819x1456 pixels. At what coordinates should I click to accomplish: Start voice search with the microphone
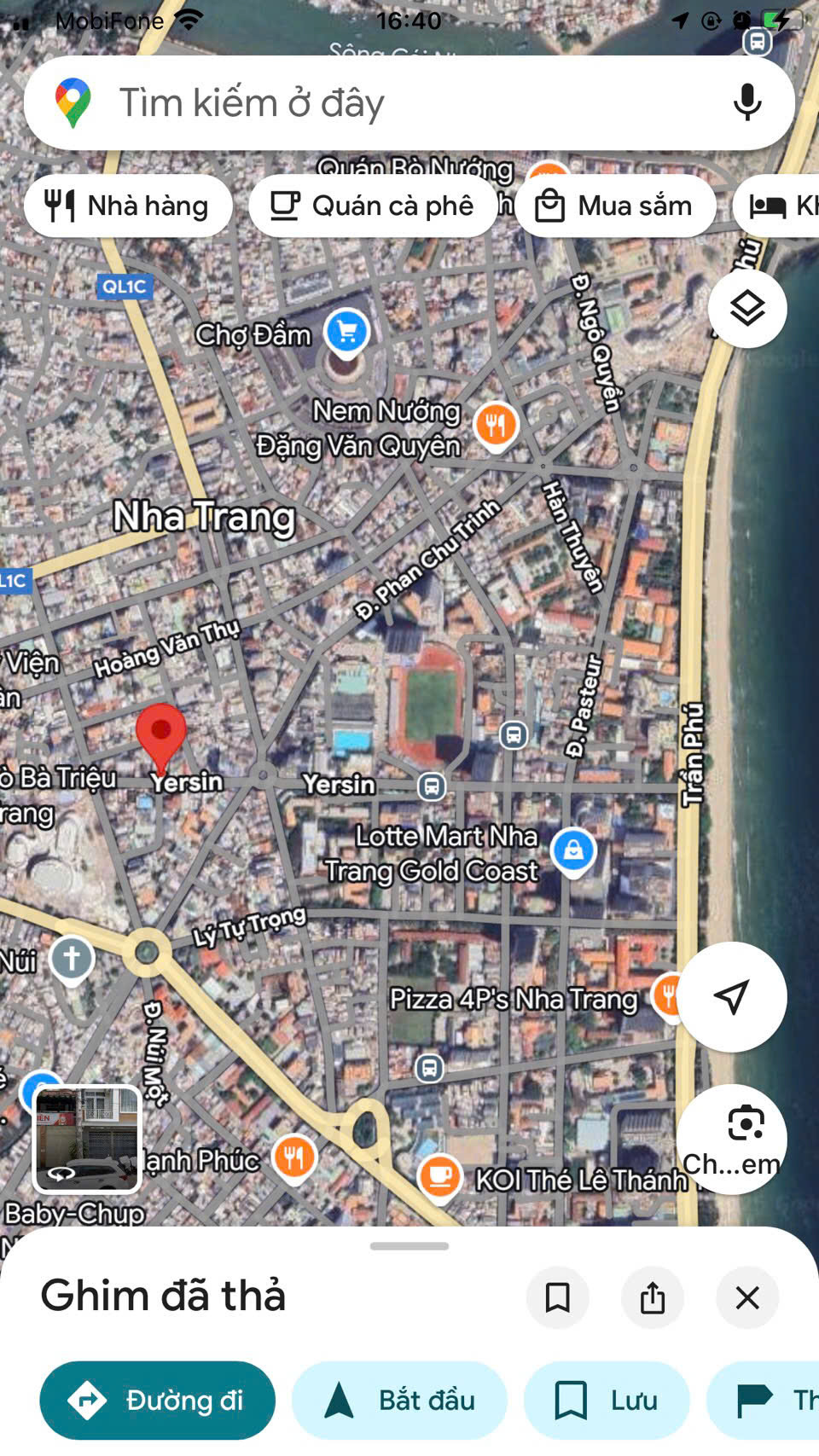coord(747,103)
